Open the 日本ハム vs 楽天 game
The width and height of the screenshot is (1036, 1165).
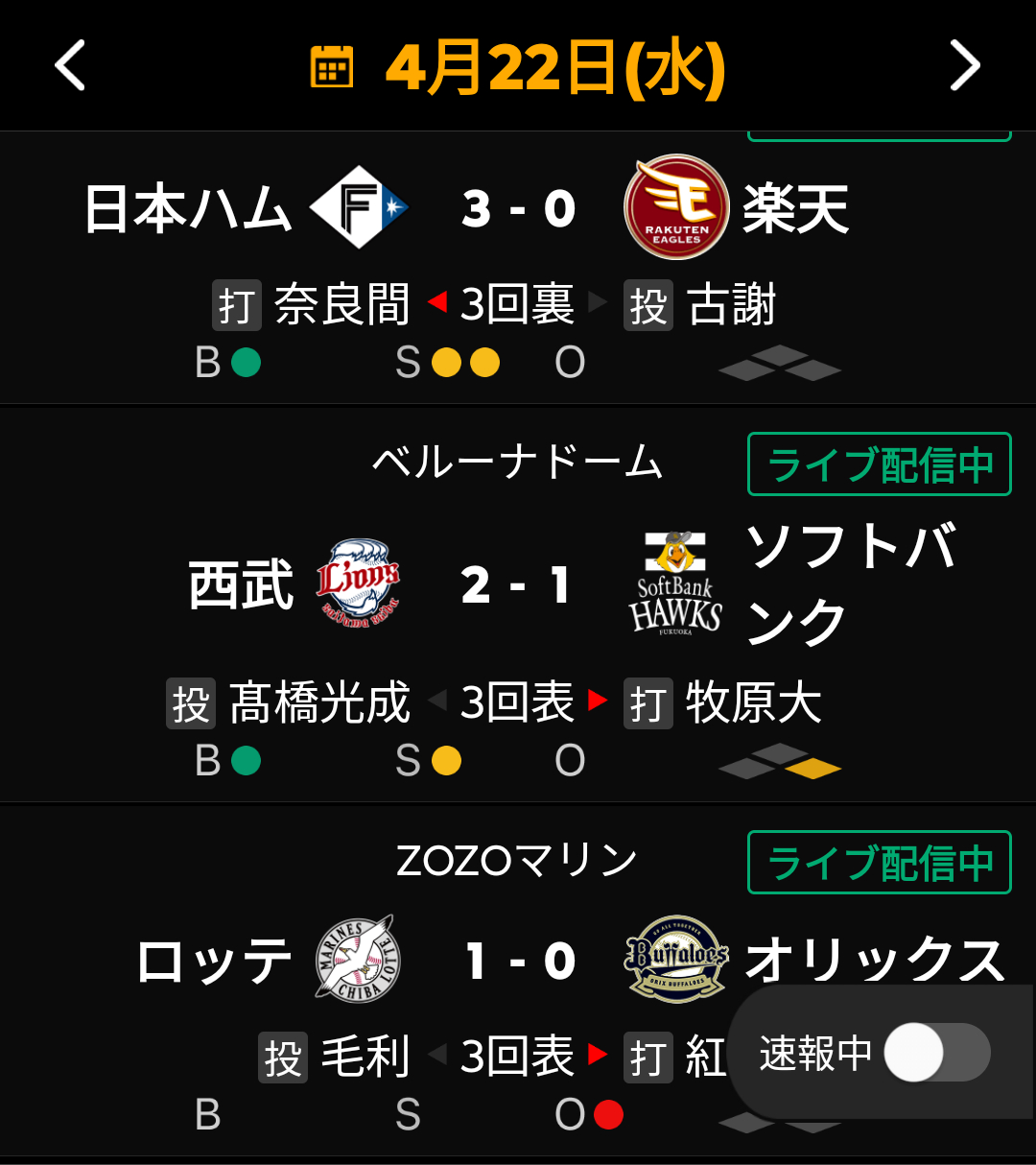(x=518, y=209)
